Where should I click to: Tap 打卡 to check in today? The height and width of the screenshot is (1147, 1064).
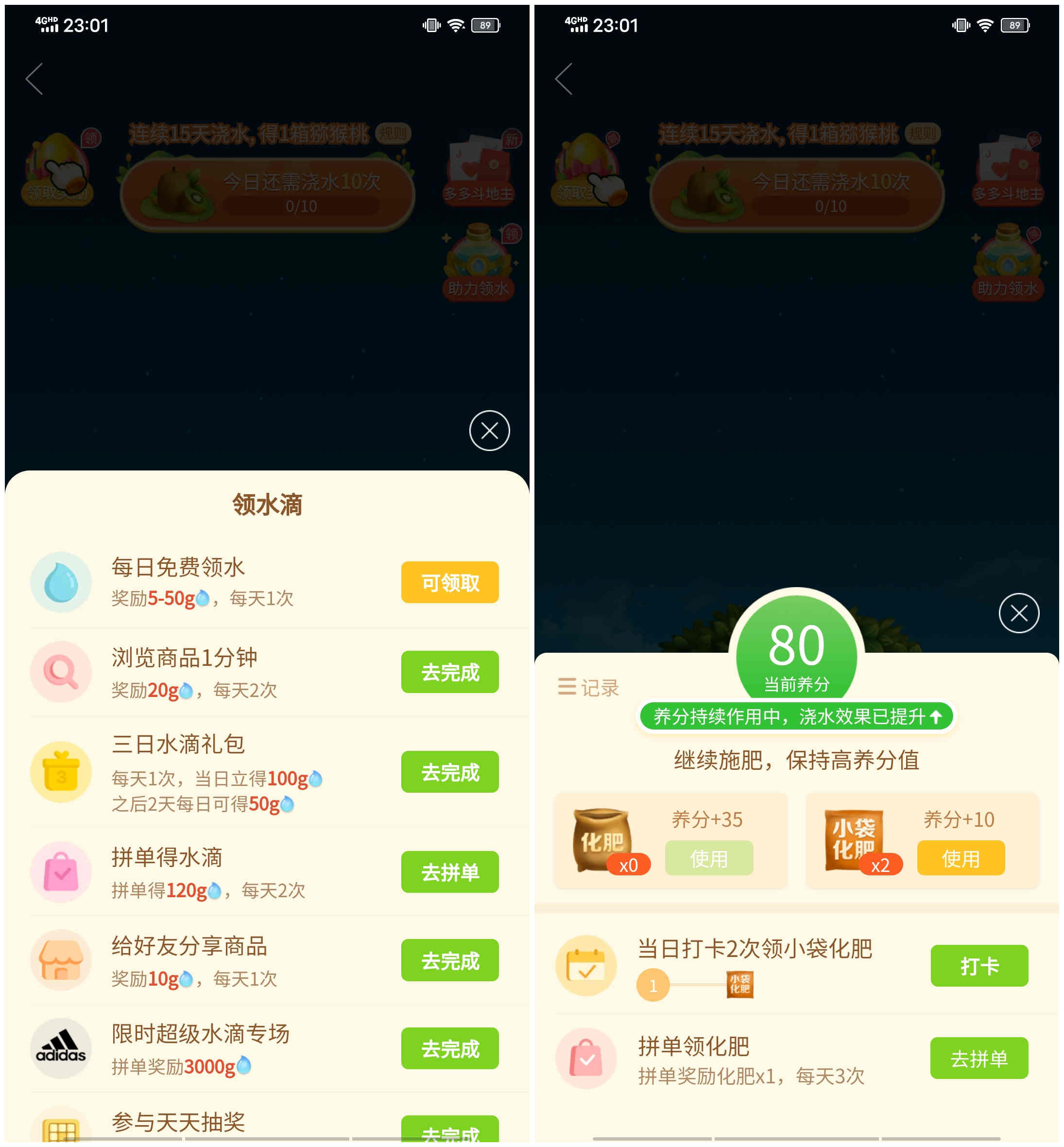(x=979, y=967)
